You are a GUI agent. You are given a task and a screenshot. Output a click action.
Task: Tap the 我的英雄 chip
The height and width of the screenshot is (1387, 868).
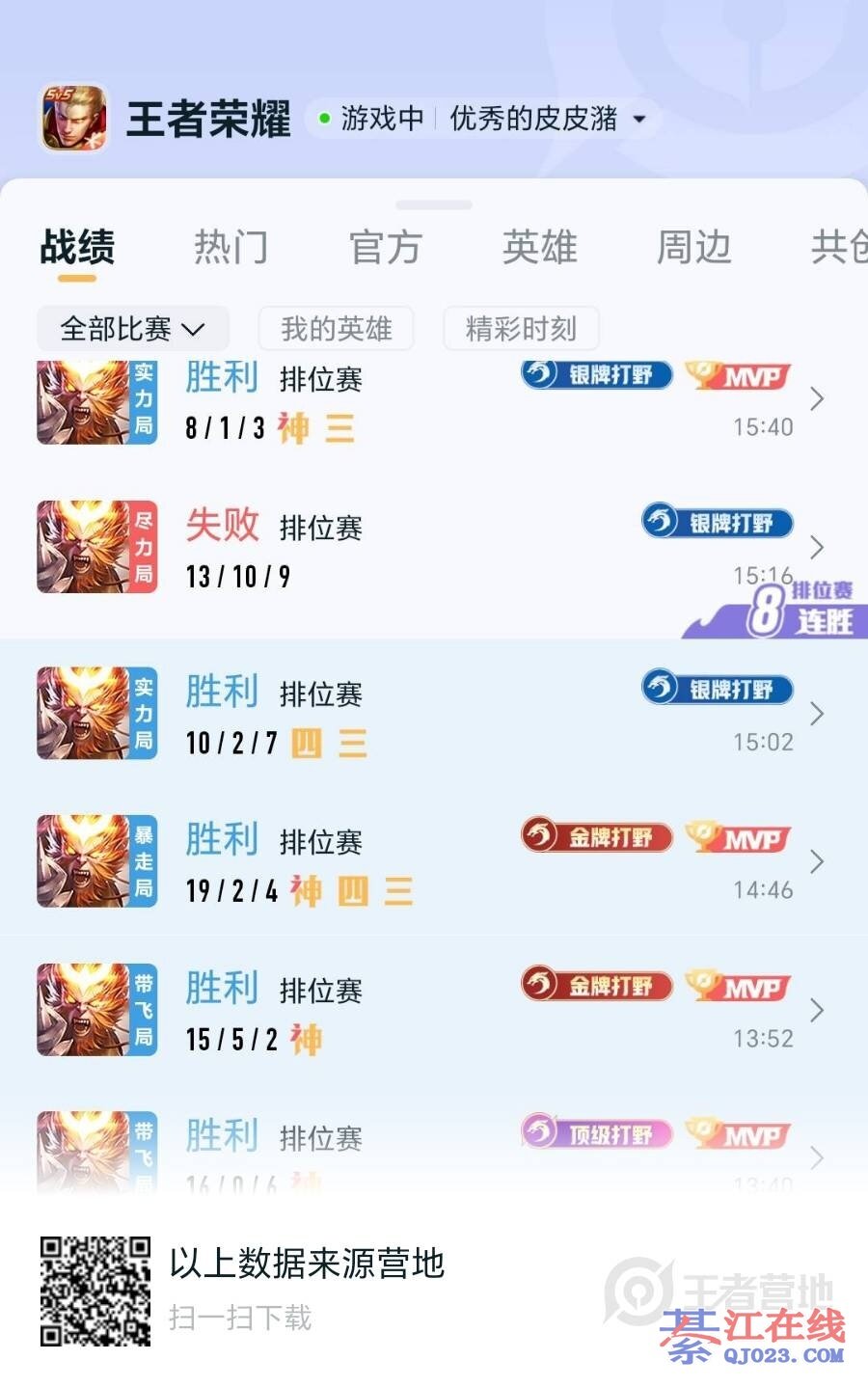(336, 329)
